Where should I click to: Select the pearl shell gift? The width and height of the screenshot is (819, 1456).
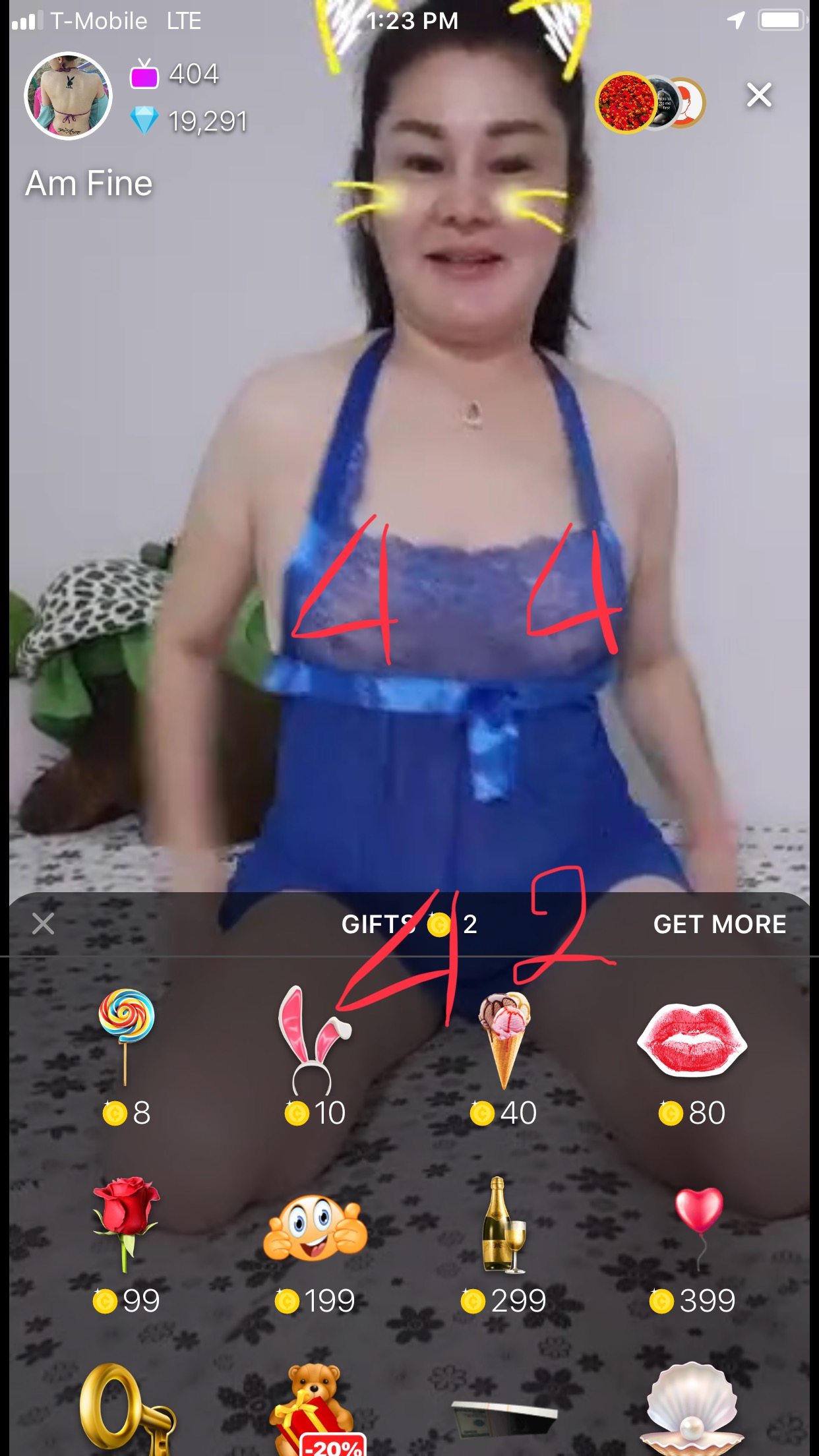pos(692,1411)
